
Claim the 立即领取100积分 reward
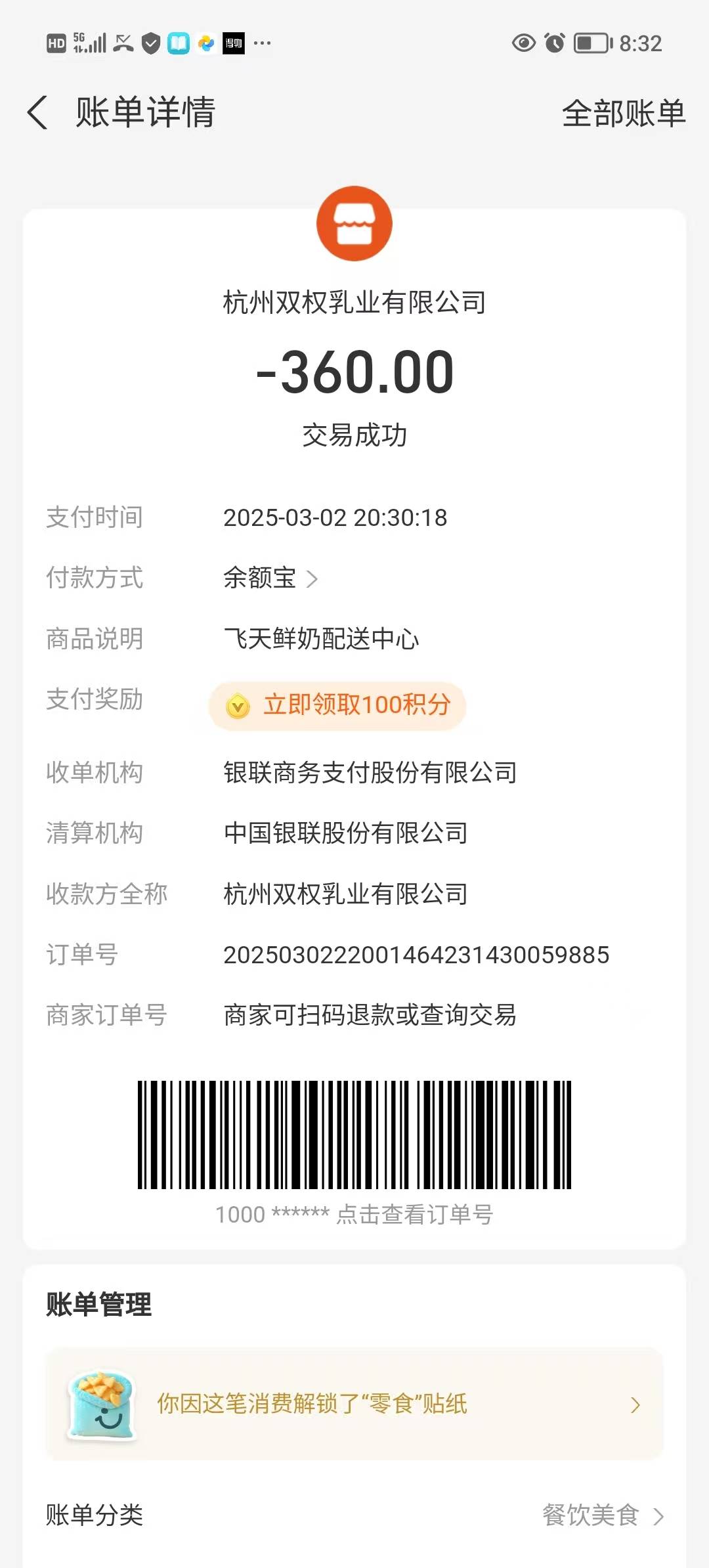[337, 705]
